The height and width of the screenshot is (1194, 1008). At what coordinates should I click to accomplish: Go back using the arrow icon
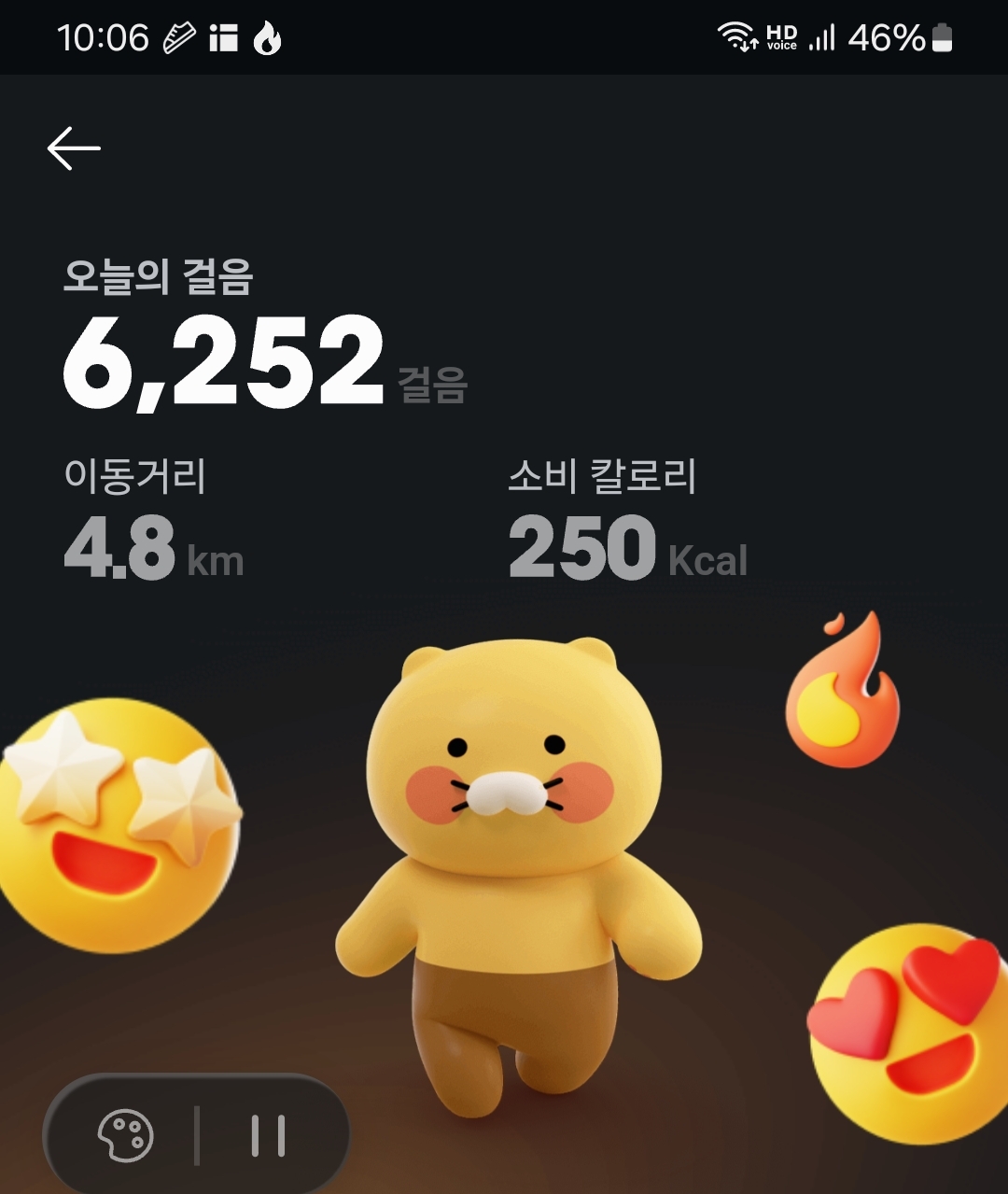point(74,148)
